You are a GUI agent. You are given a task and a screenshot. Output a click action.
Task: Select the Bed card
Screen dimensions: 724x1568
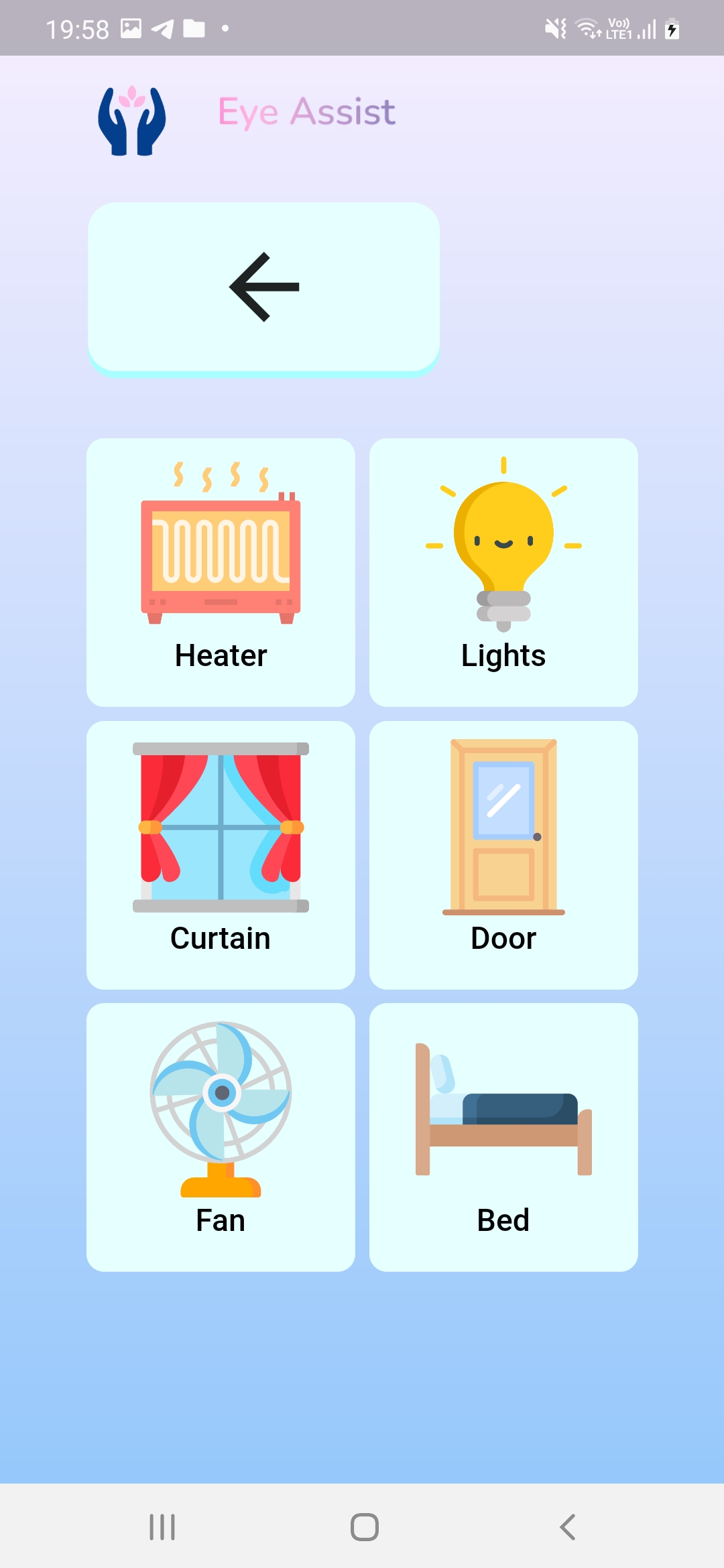[503, 1137]
